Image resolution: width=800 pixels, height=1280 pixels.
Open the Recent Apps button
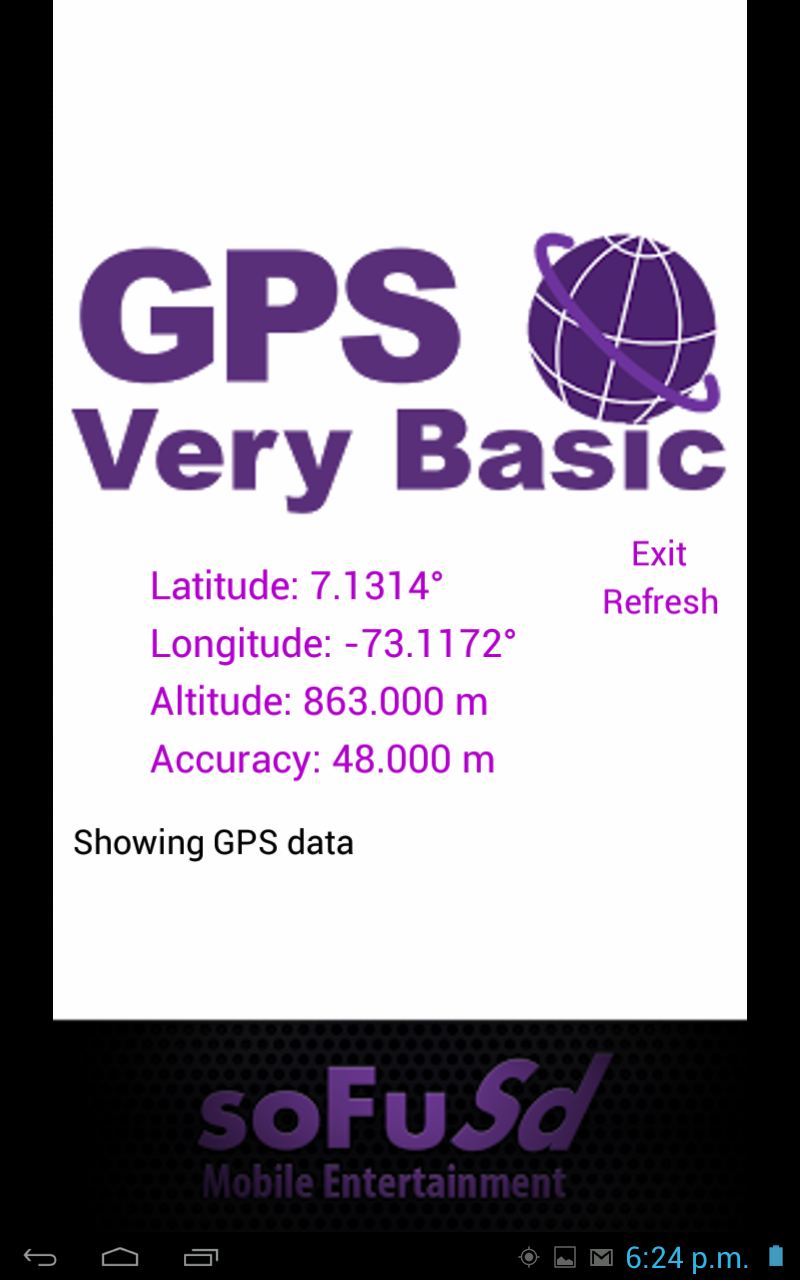200,1257
